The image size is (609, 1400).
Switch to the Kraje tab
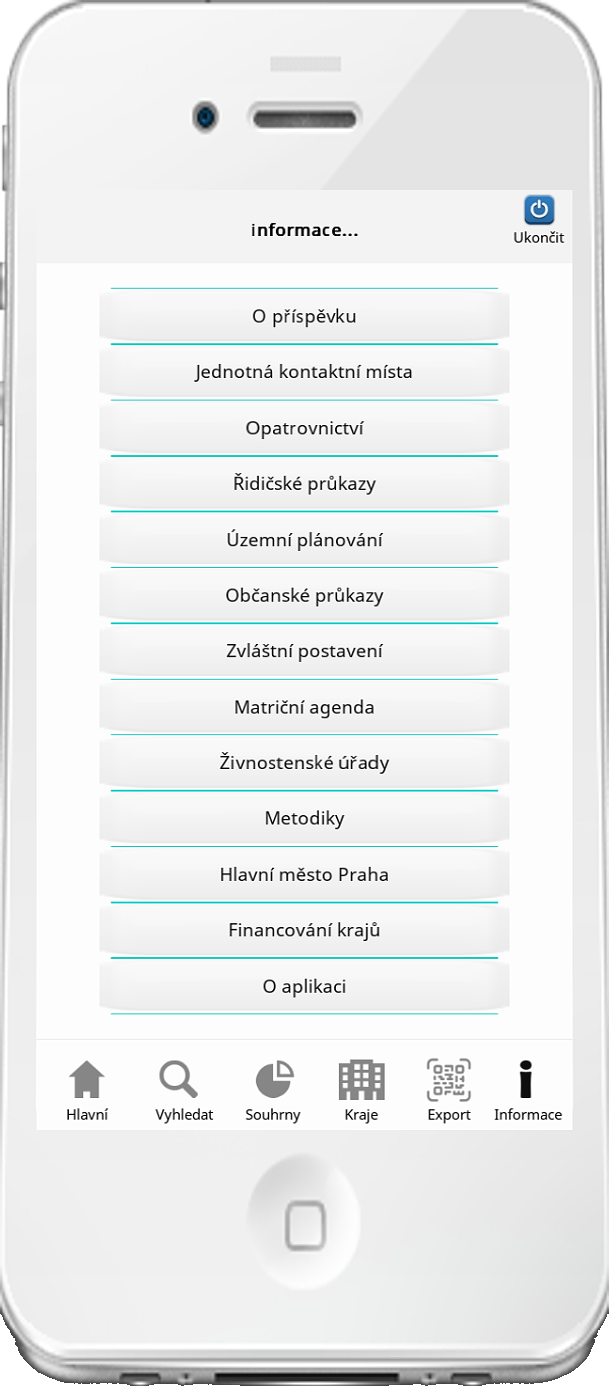[x=361, y=1089]
